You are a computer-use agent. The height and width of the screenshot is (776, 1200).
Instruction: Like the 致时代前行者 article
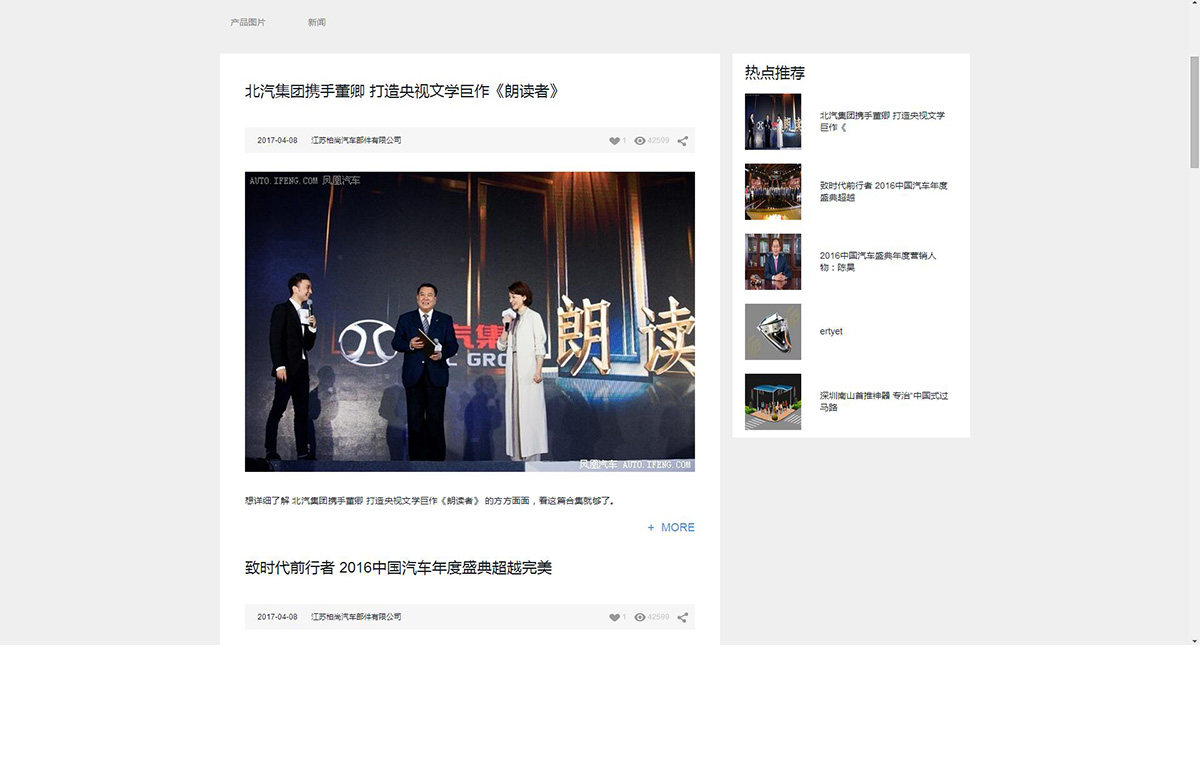point(615,618)
